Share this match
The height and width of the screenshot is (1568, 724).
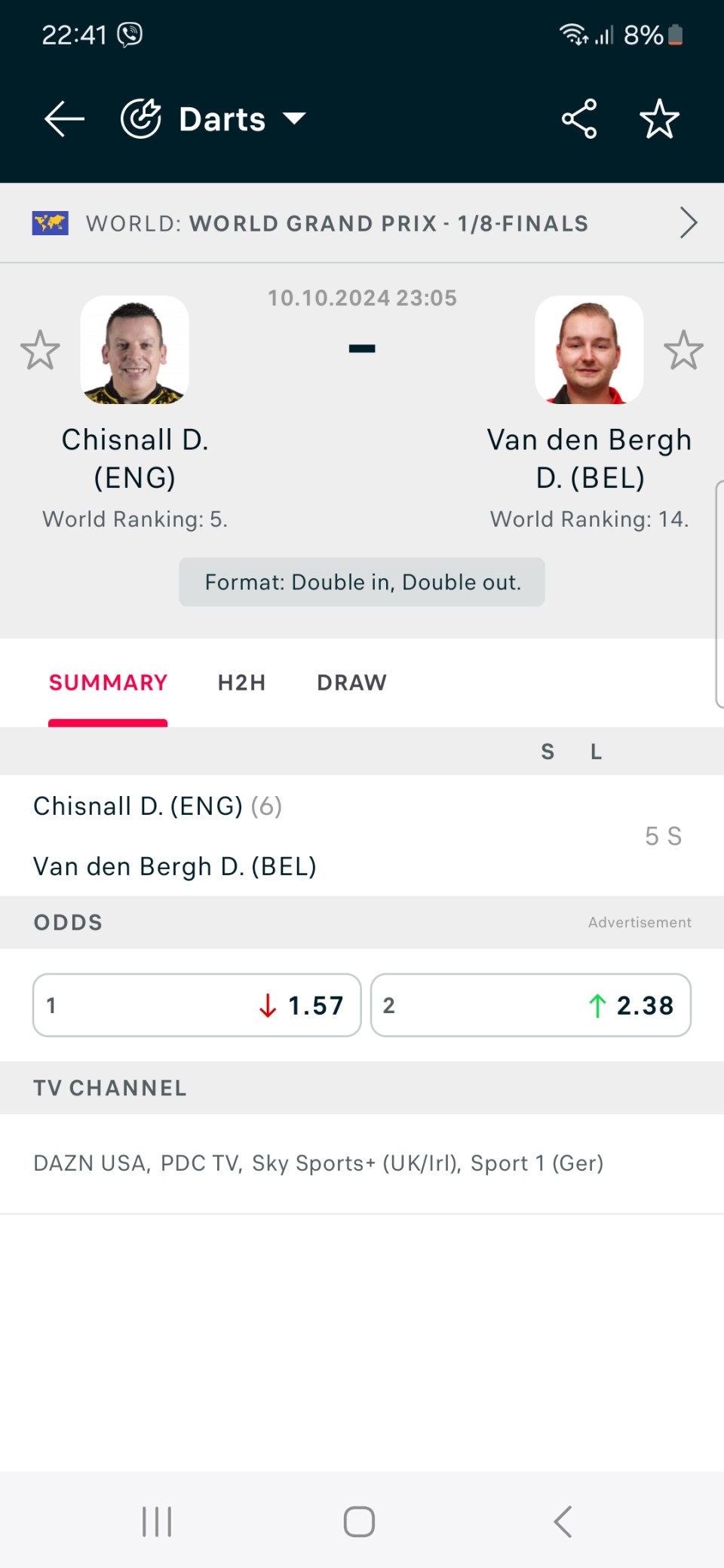(579, 119)
